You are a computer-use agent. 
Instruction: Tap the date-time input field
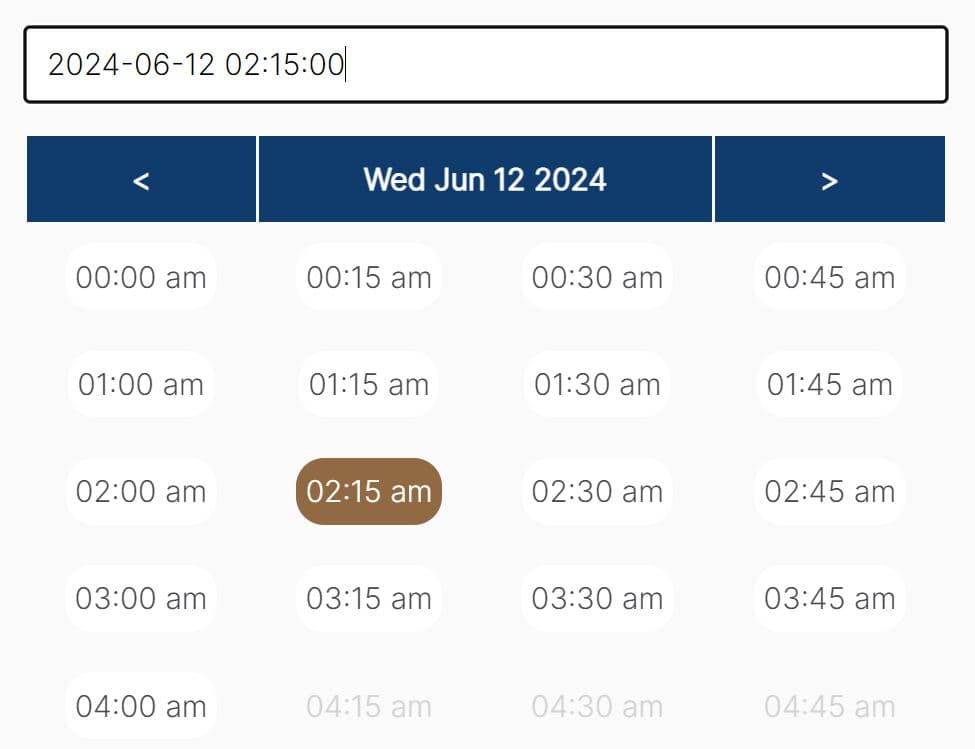pos(485,65)
